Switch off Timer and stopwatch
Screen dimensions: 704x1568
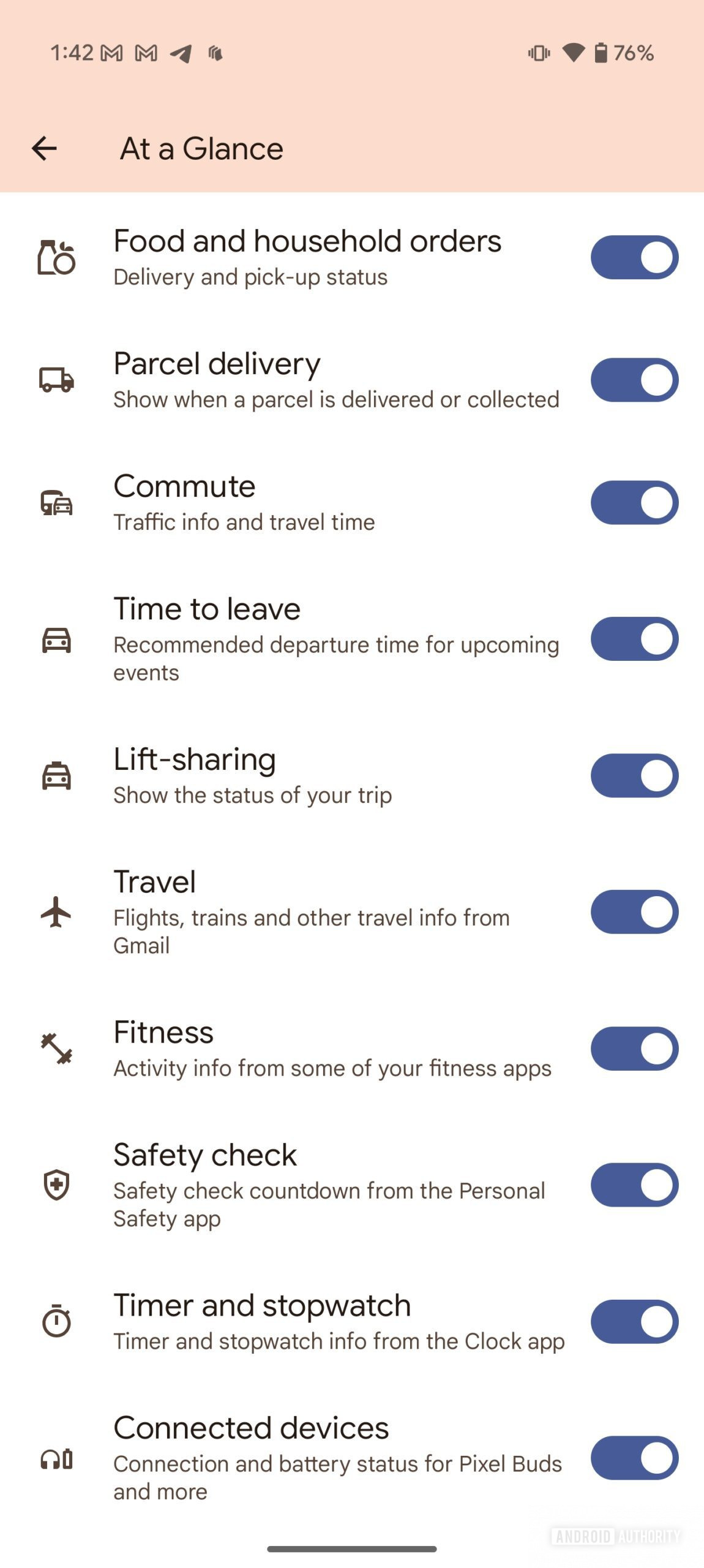pyautogui.click(x=634, y=1322)
